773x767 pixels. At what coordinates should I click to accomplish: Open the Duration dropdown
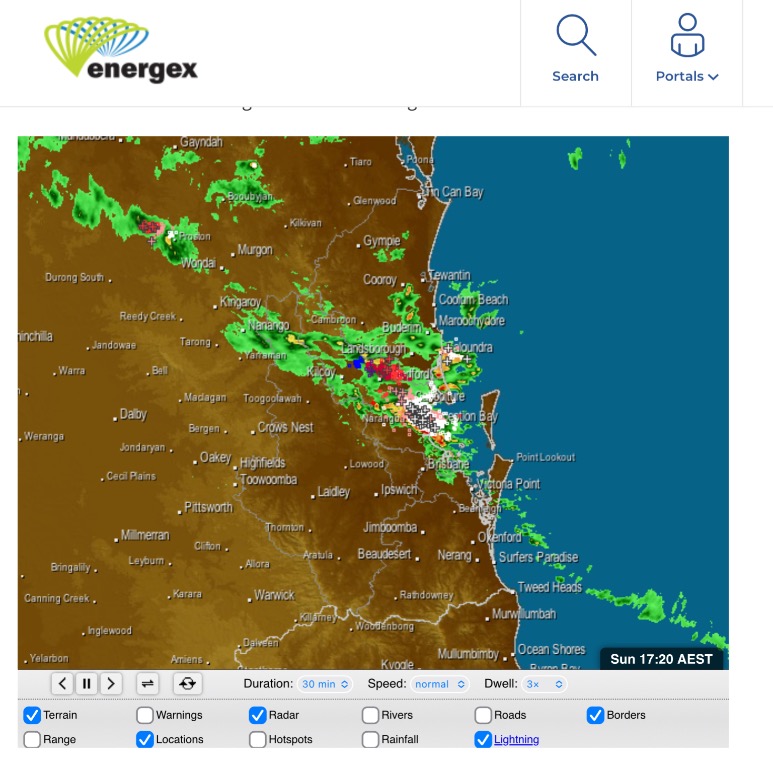326,684
